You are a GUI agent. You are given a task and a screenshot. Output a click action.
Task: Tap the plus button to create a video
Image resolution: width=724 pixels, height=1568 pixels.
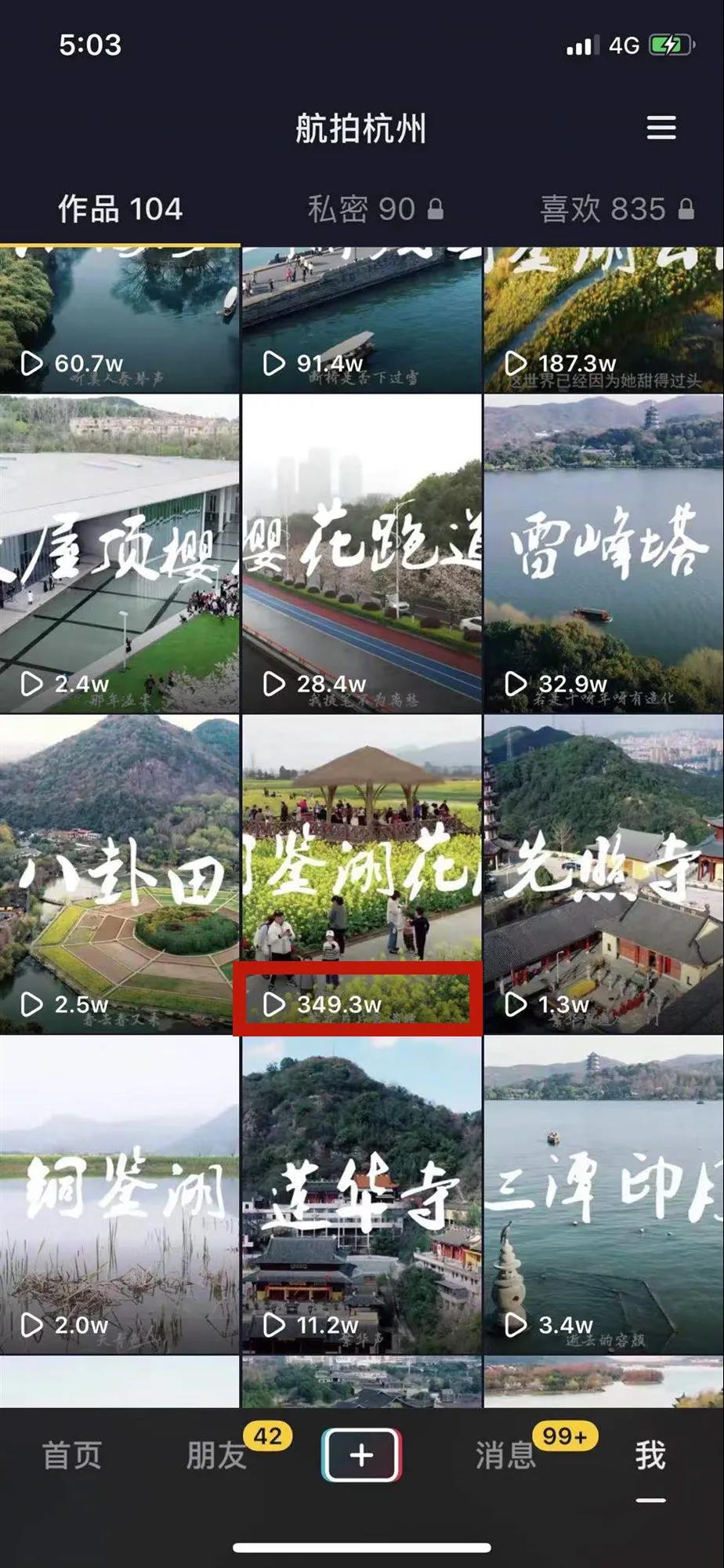click(361, 1455)
